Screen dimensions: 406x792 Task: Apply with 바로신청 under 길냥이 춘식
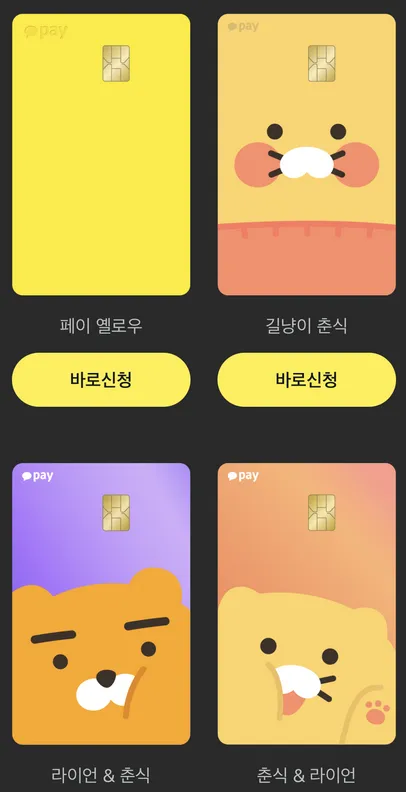click(307, 379)
